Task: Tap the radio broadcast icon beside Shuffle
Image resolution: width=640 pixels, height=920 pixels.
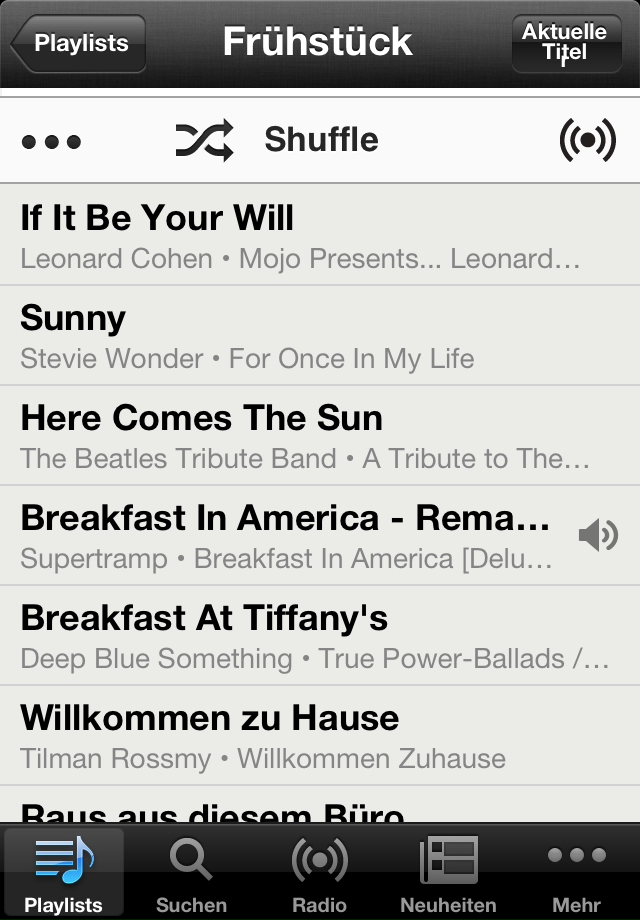Action: tap(587, 141)
